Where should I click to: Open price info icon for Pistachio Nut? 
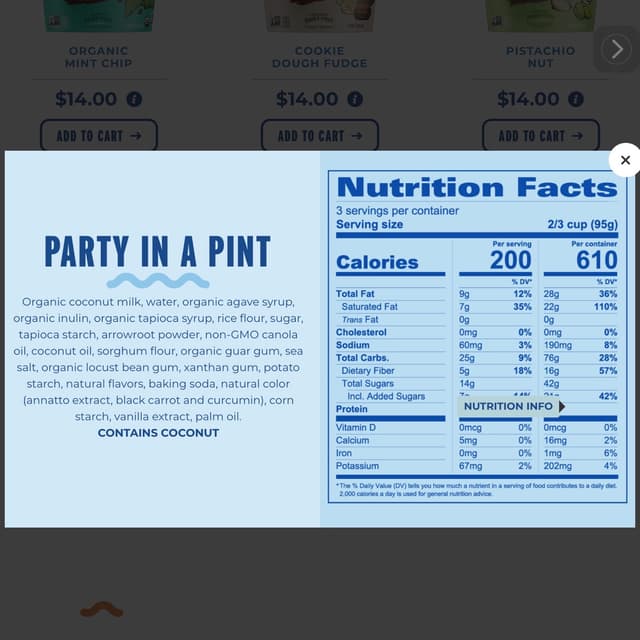click(576, 99)
